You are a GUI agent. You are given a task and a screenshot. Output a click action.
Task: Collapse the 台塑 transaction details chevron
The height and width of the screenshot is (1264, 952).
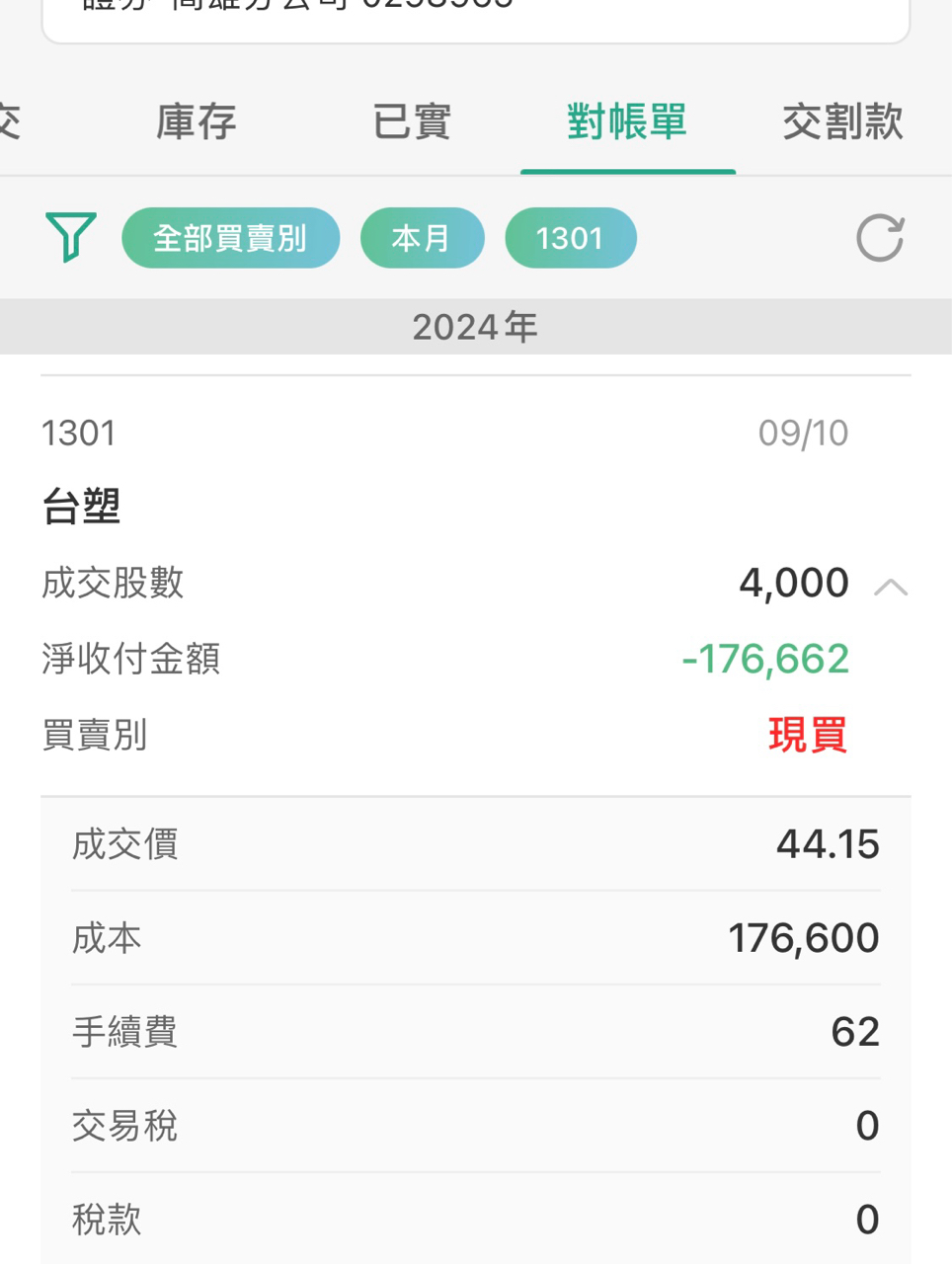click(890, 587)
